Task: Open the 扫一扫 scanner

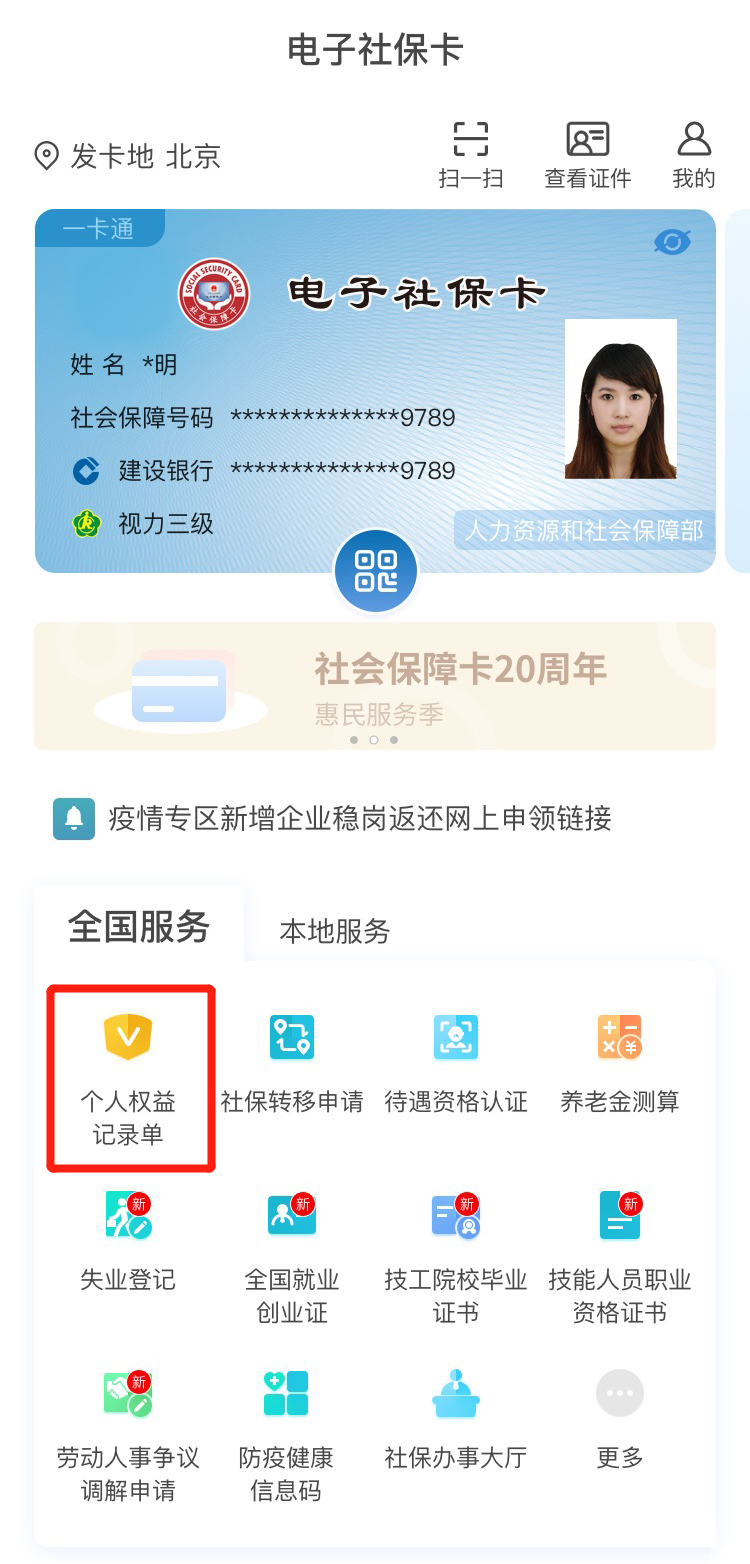Action: point(470,154)
